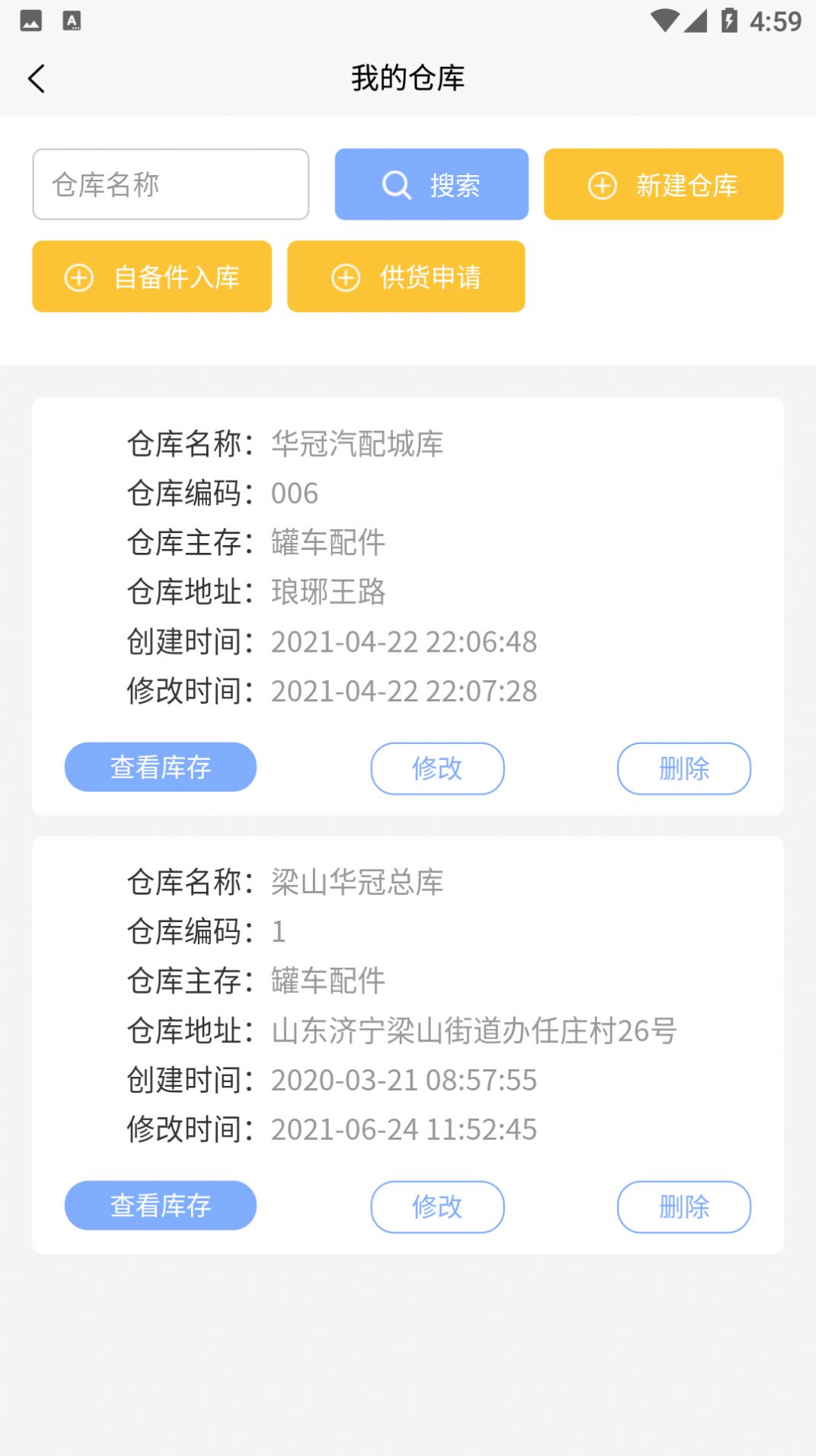Tap the plus icon on 供货申请 button
Screen dimensions: 816x1456
pos(346,276)
